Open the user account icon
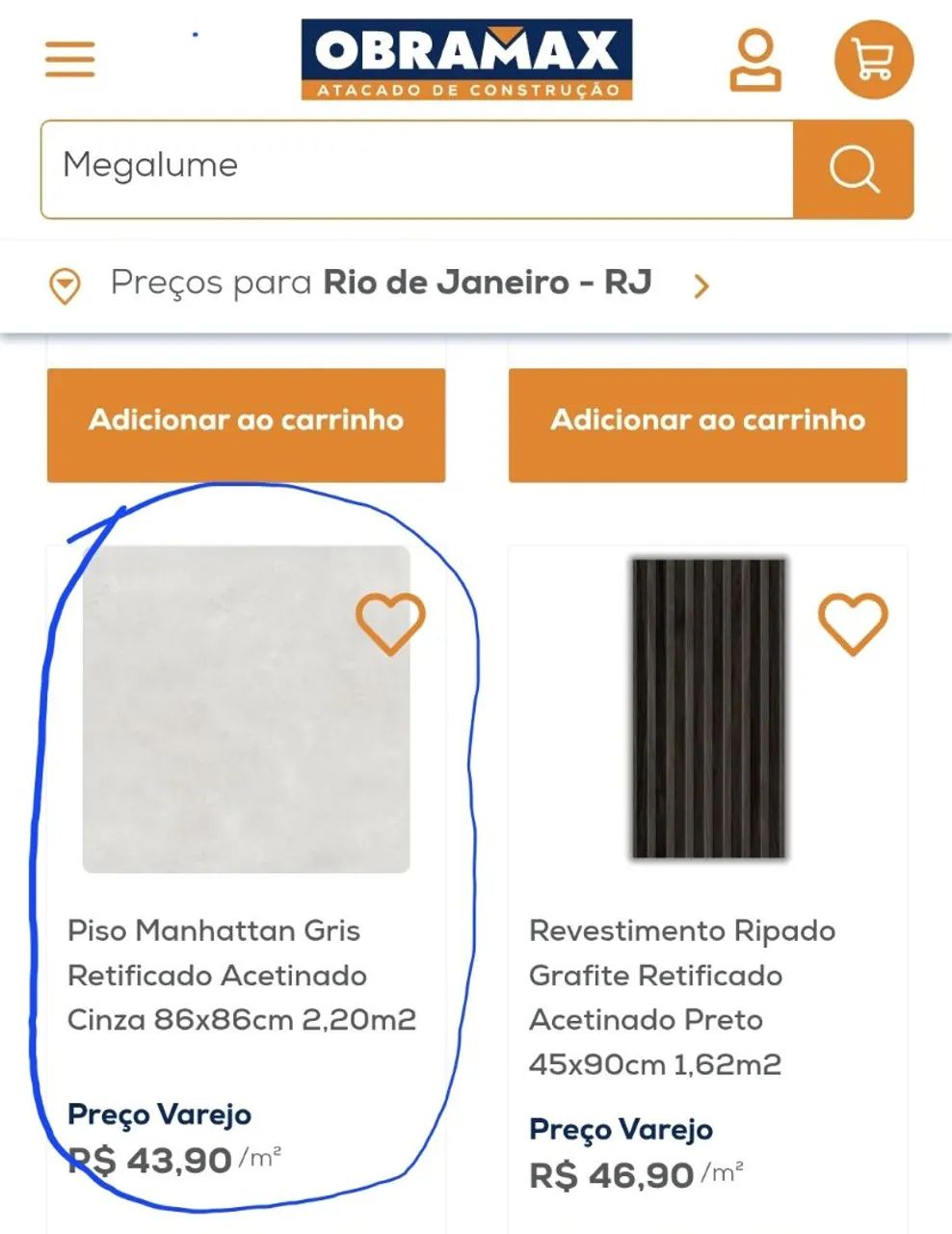 point(754,60)
